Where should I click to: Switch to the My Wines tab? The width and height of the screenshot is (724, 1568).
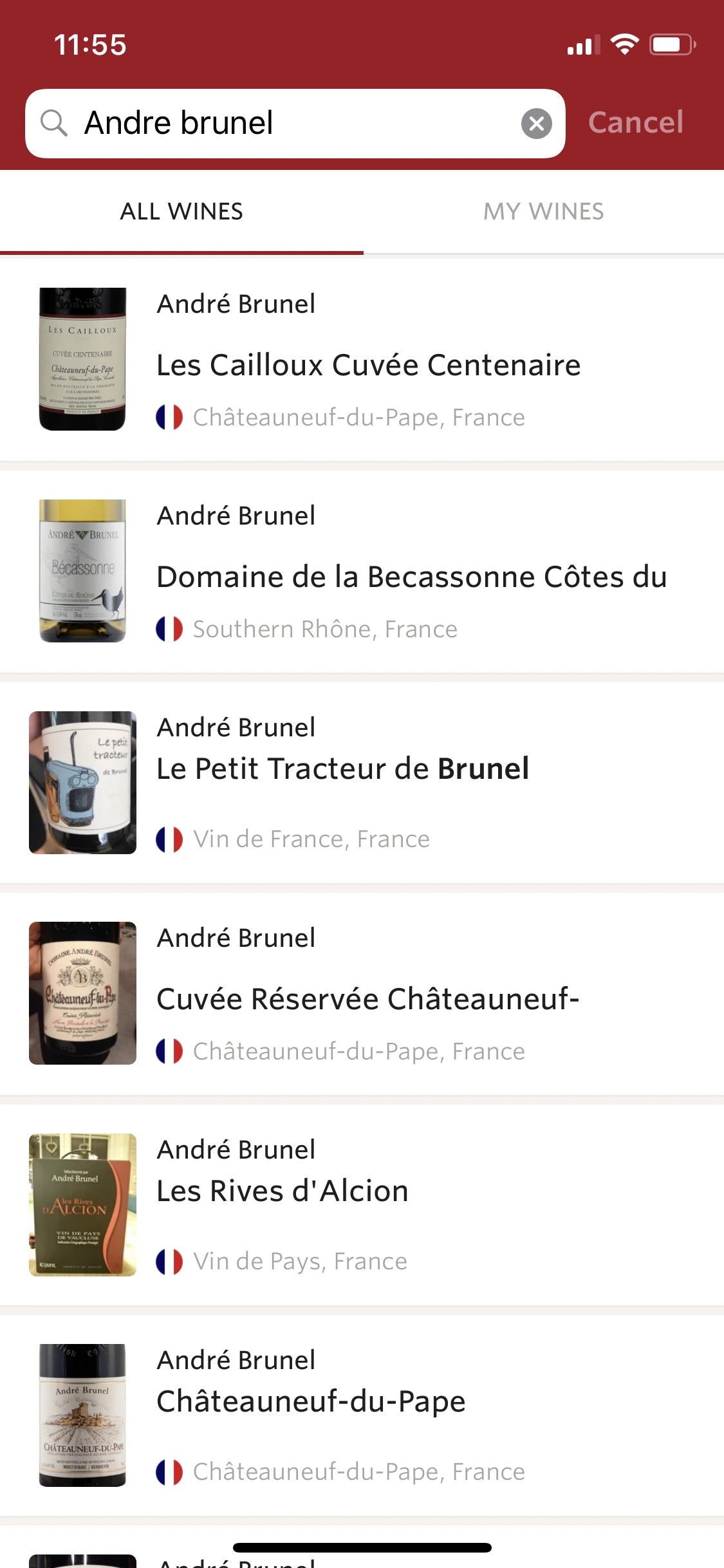click(x=543, y=212)
